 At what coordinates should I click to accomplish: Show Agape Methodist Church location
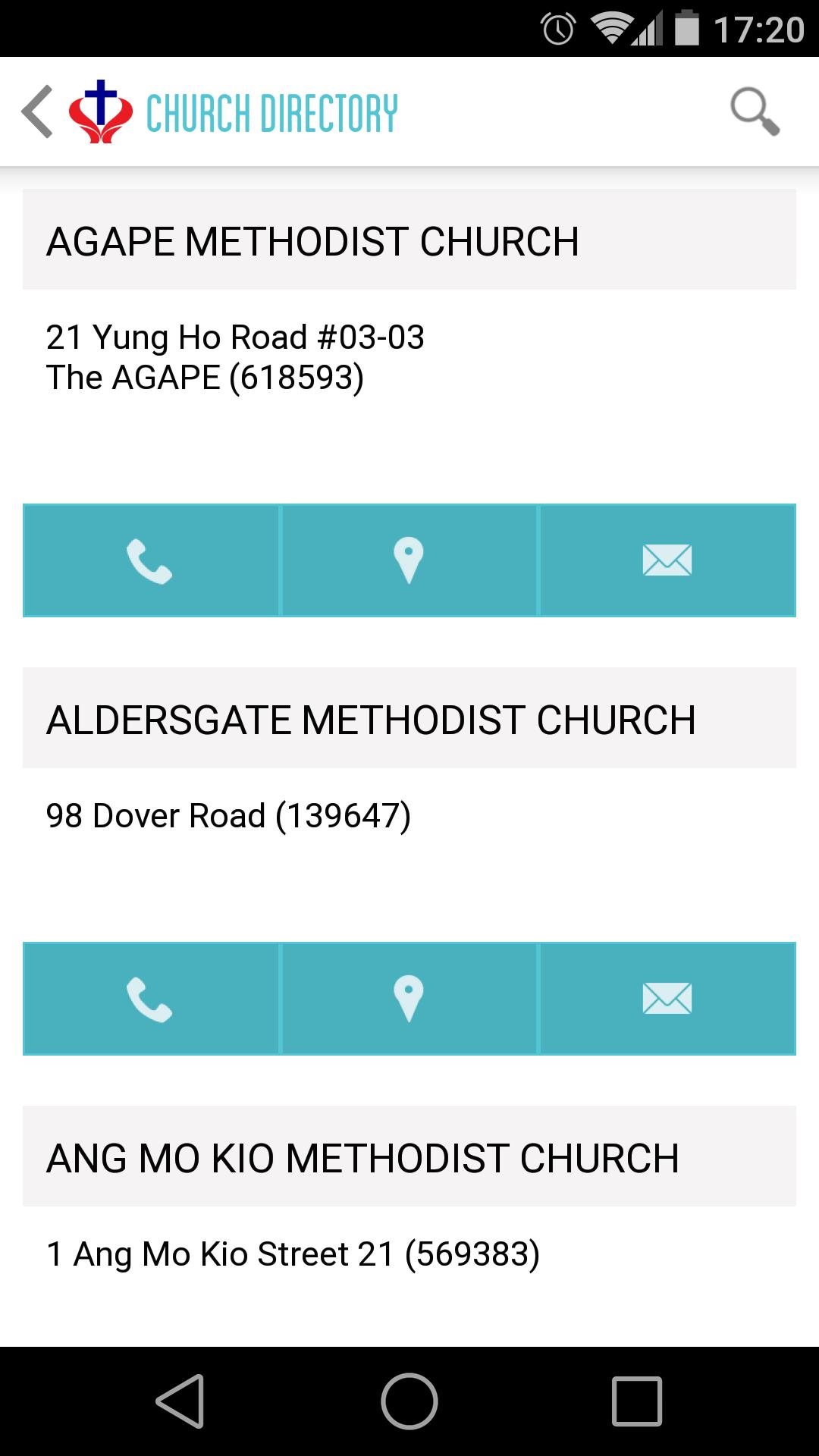[409, 560]
